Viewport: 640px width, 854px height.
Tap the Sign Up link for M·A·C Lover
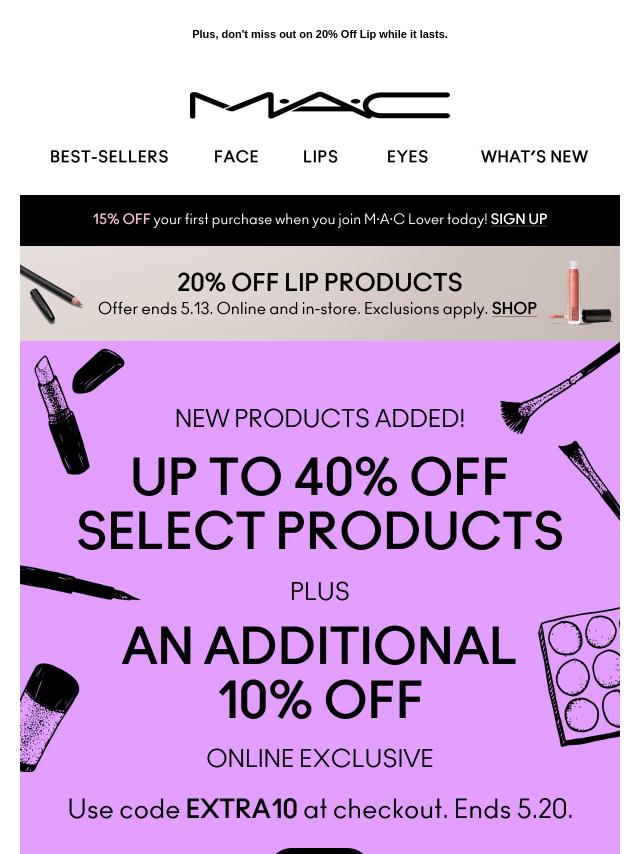pos(519,220)
